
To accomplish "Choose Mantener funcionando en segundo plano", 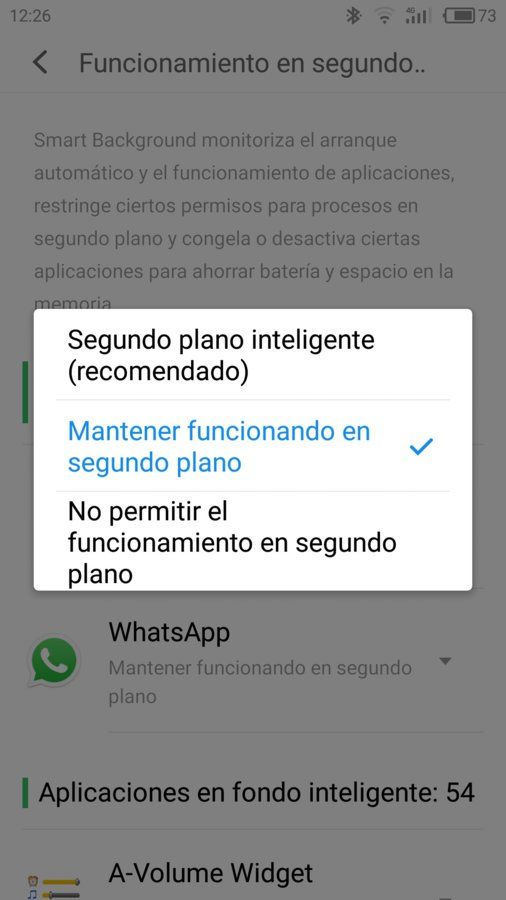I will (252, 446).
